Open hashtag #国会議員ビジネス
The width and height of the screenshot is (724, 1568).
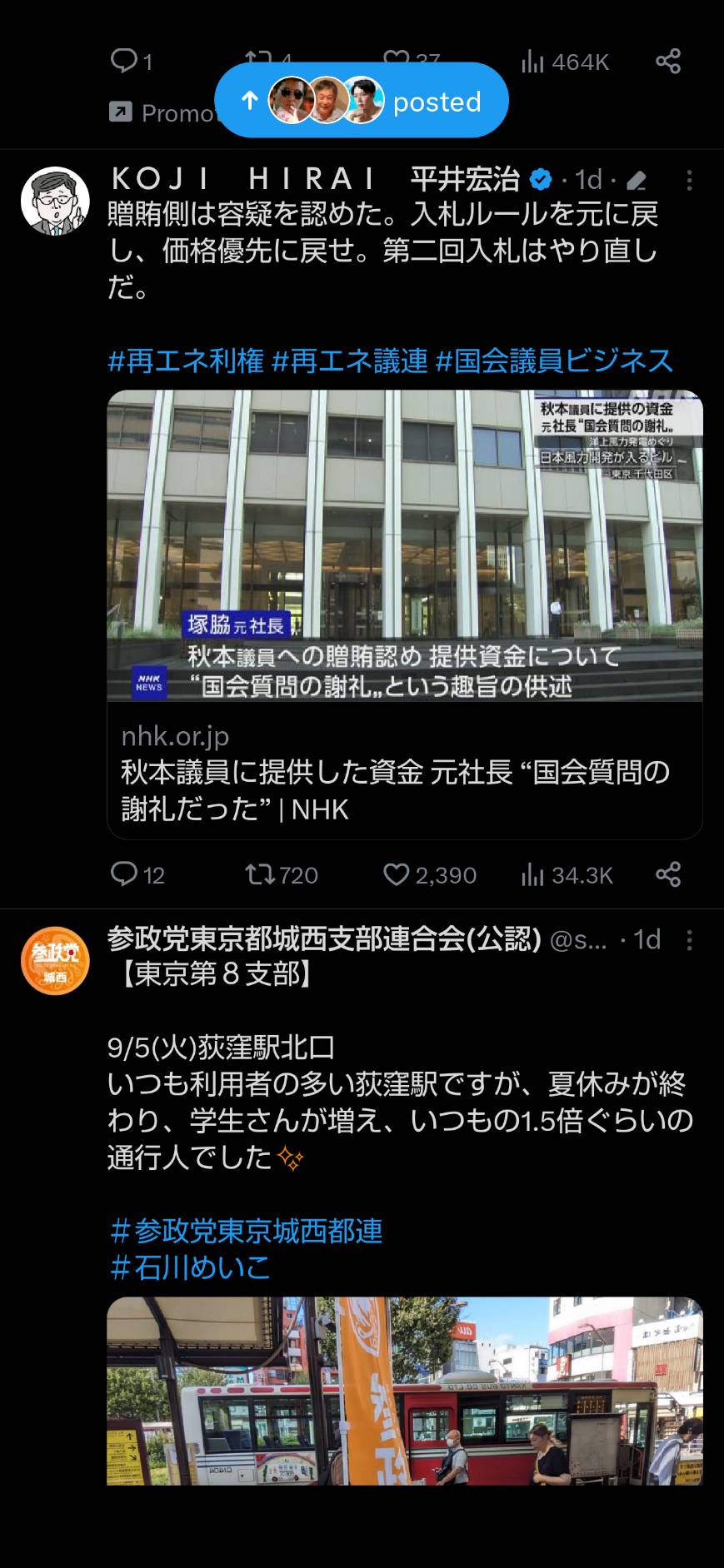[x=554, y=361]
